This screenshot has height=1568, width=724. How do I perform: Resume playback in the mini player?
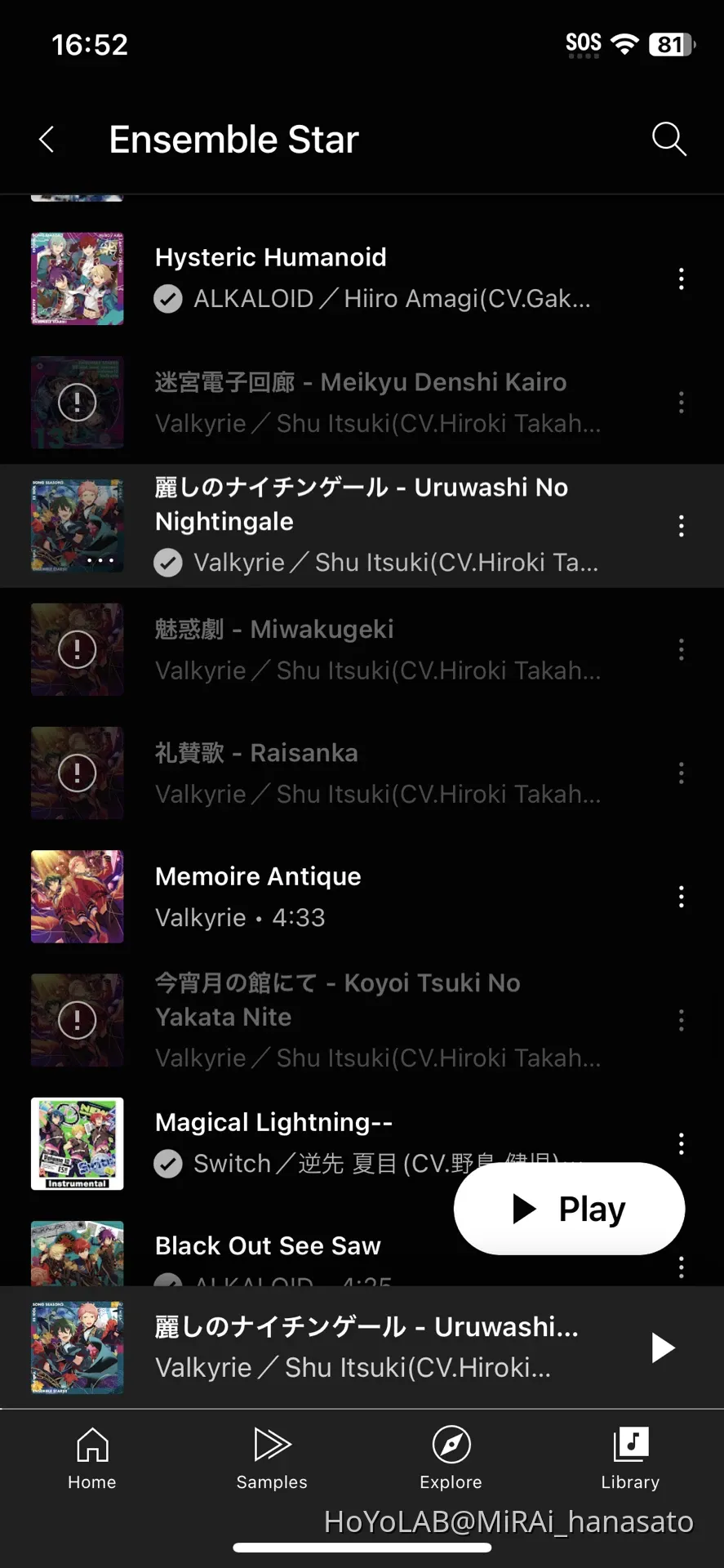(662, 1347)
